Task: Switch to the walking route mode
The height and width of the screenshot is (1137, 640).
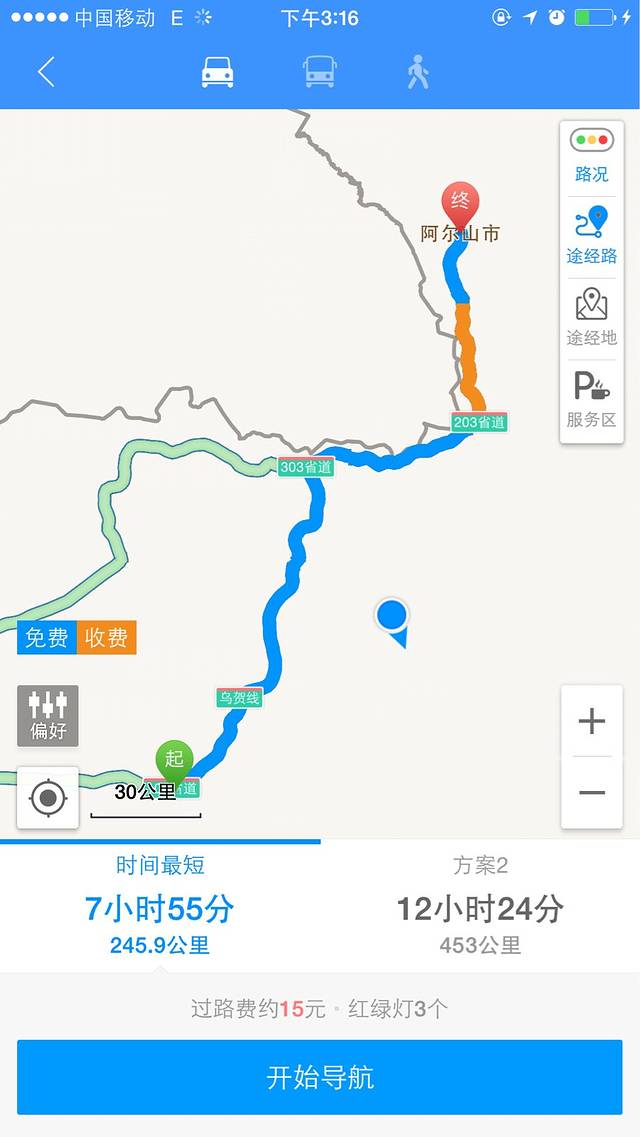Action: (x=418, y=72)
